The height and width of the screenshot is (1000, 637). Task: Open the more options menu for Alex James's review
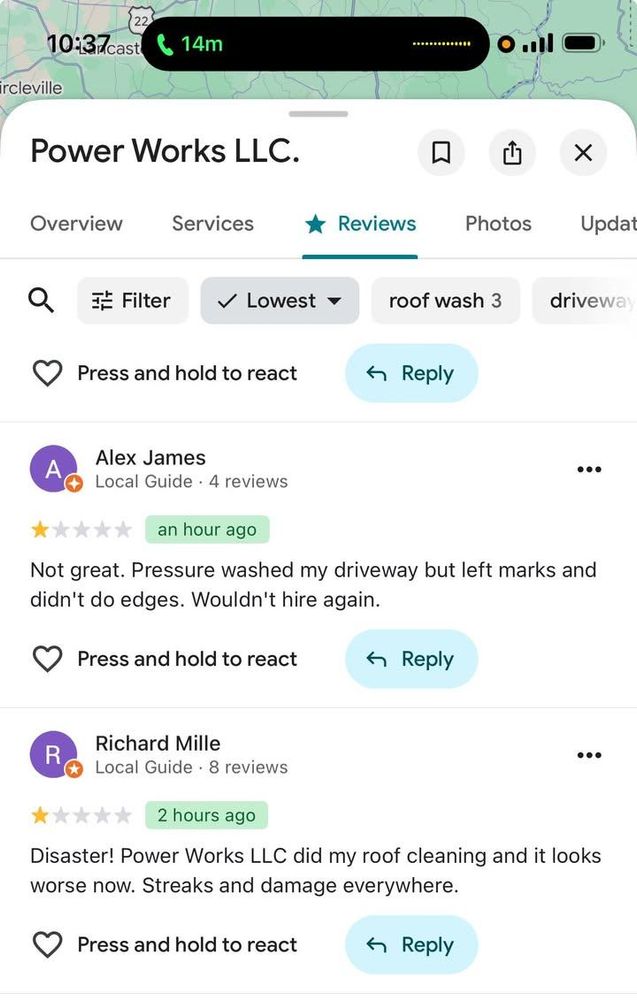click(x=590, y=469)
